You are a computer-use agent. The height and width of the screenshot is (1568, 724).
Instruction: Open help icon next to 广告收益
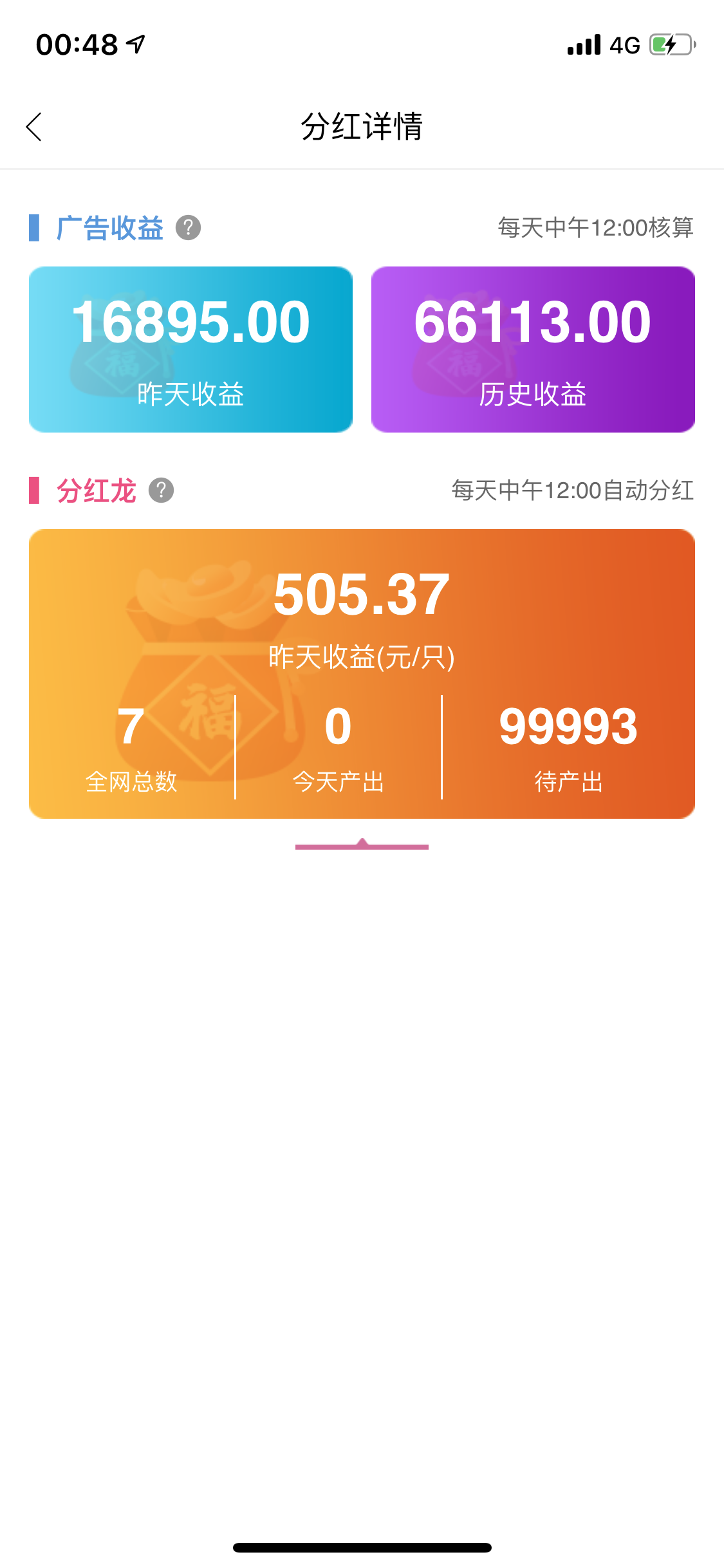188,228
